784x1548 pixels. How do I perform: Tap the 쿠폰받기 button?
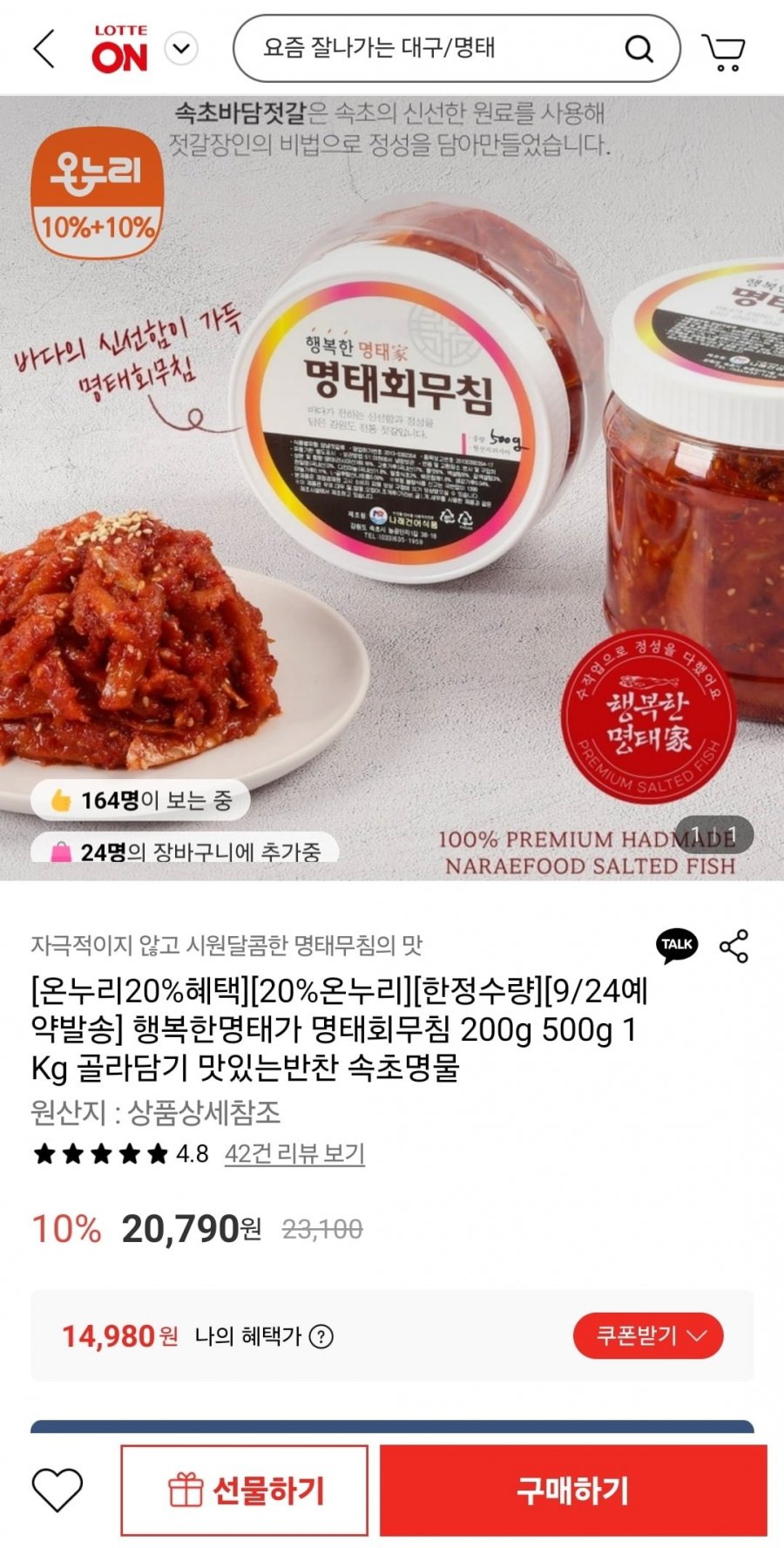pos(648,1335)
